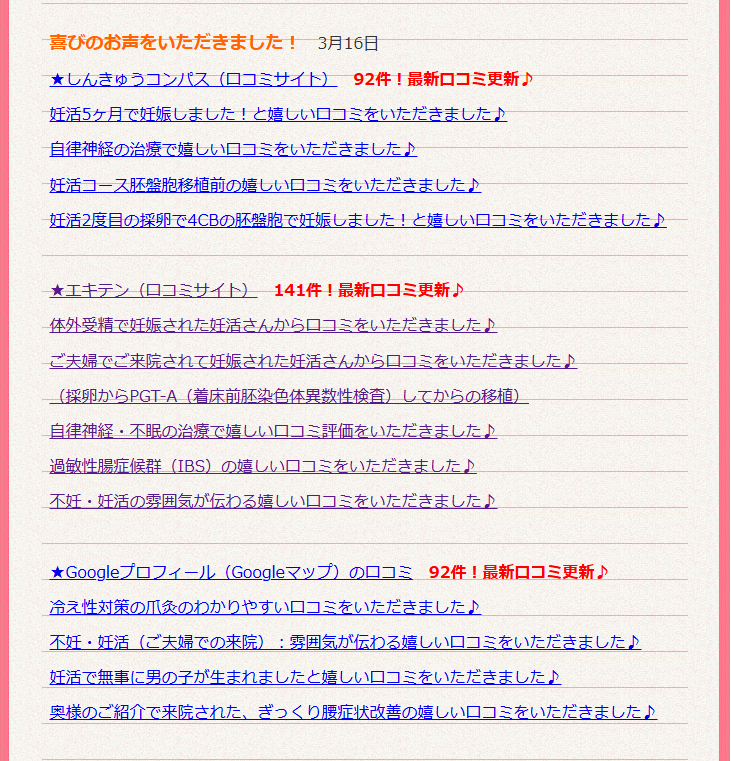Open the 冷え性対策の爪灸 review link

coord(265,607)
